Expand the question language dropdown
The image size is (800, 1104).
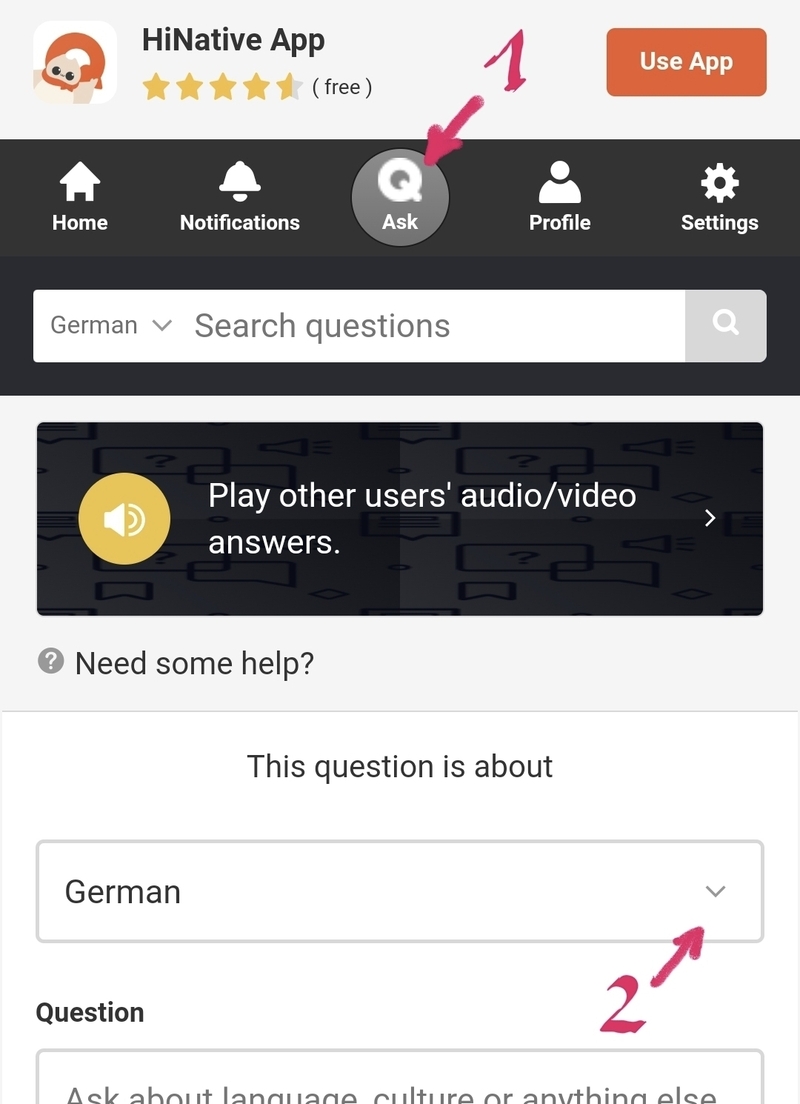click(x=400, y=891)
